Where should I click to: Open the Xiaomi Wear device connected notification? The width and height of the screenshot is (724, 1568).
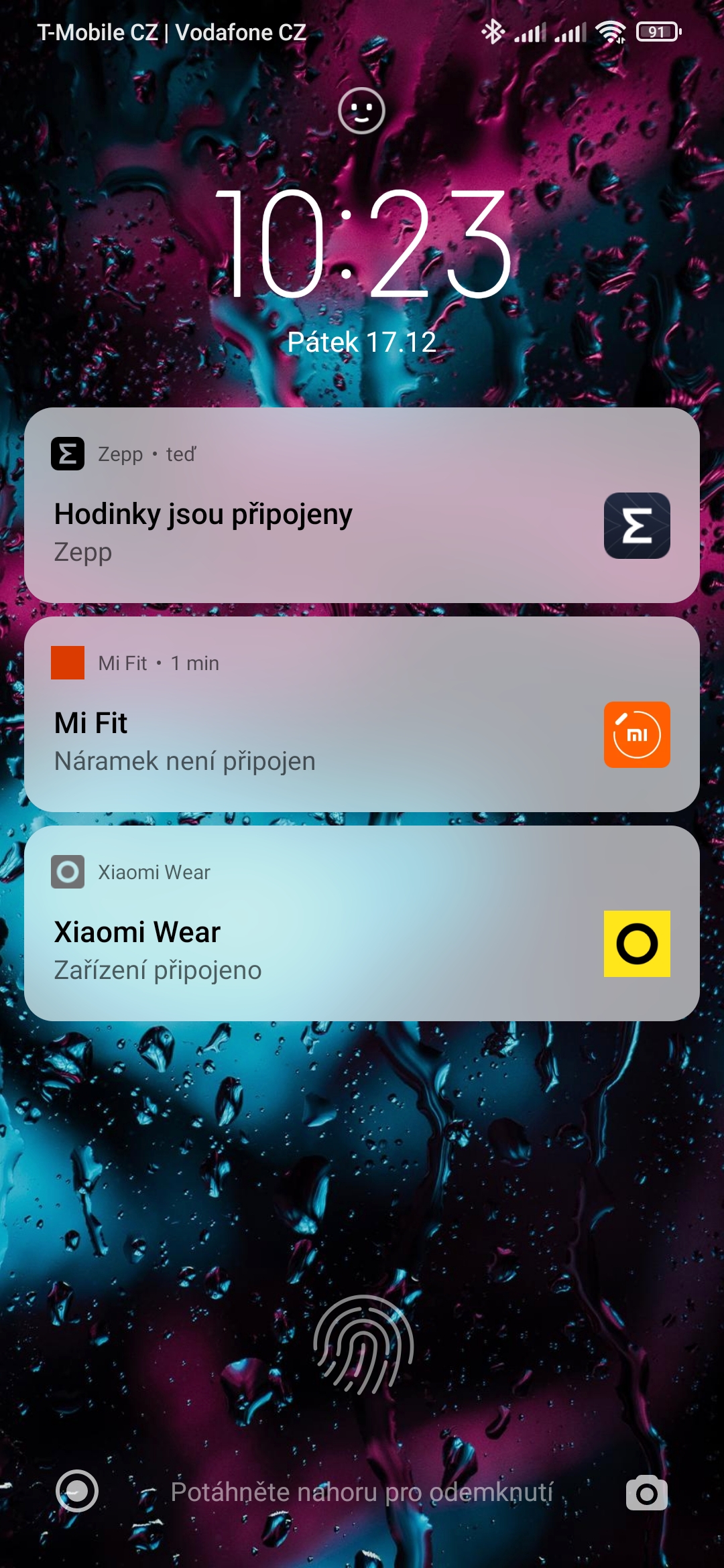click(362, 923)
